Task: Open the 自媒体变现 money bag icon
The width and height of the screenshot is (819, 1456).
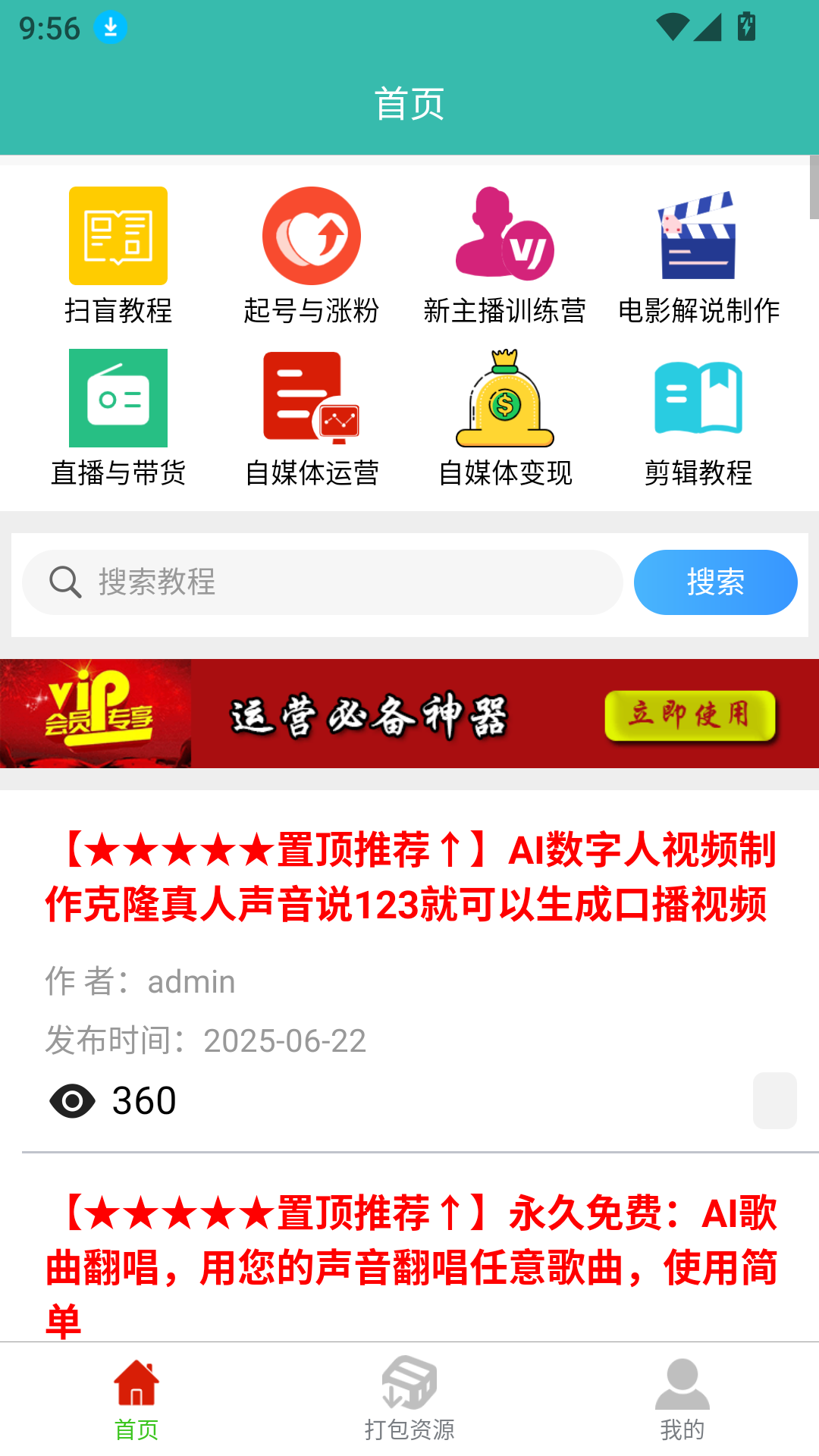Action: tap(505, 402)
